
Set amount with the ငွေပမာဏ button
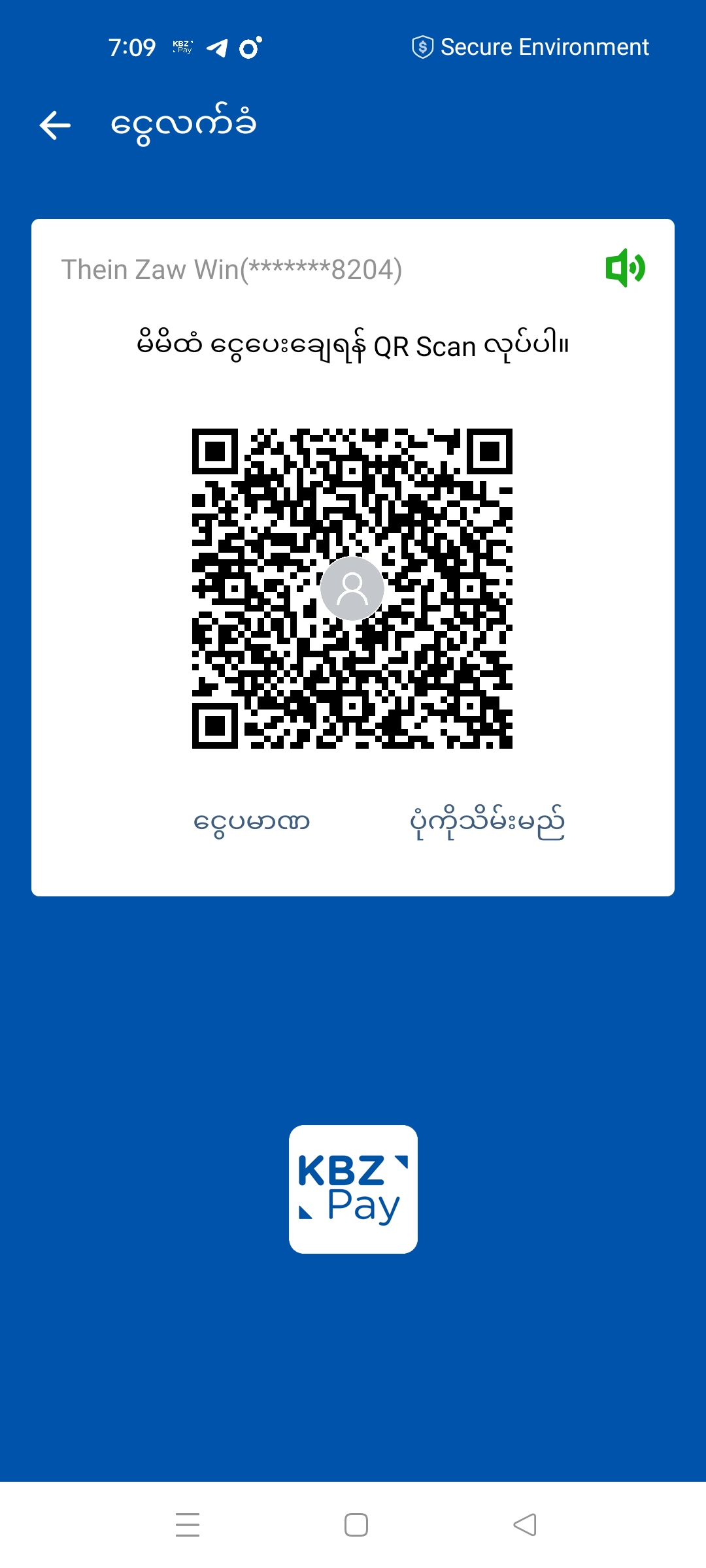(252, 822)
